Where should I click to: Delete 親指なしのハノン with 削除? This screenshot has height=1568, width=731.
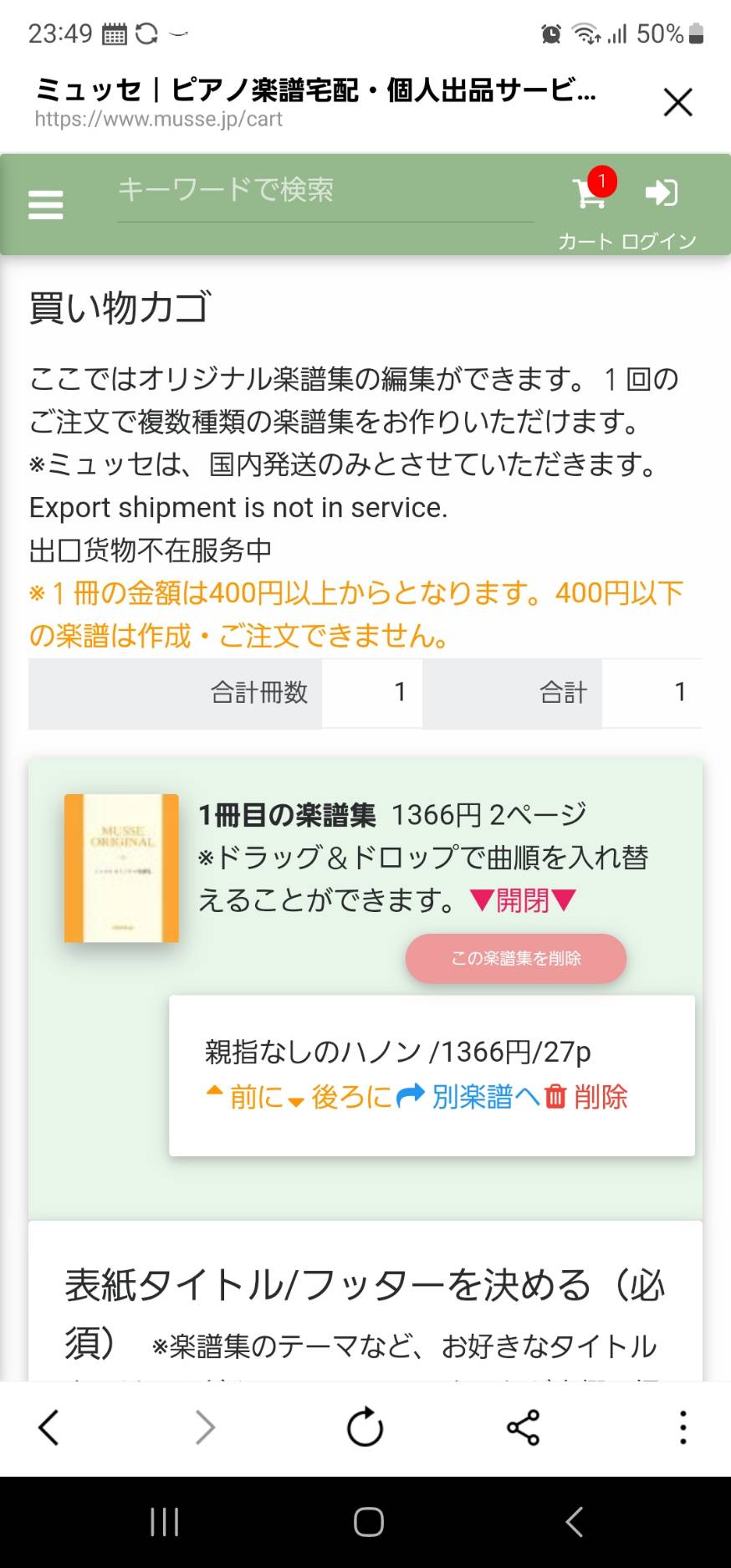pos(585,1097)
